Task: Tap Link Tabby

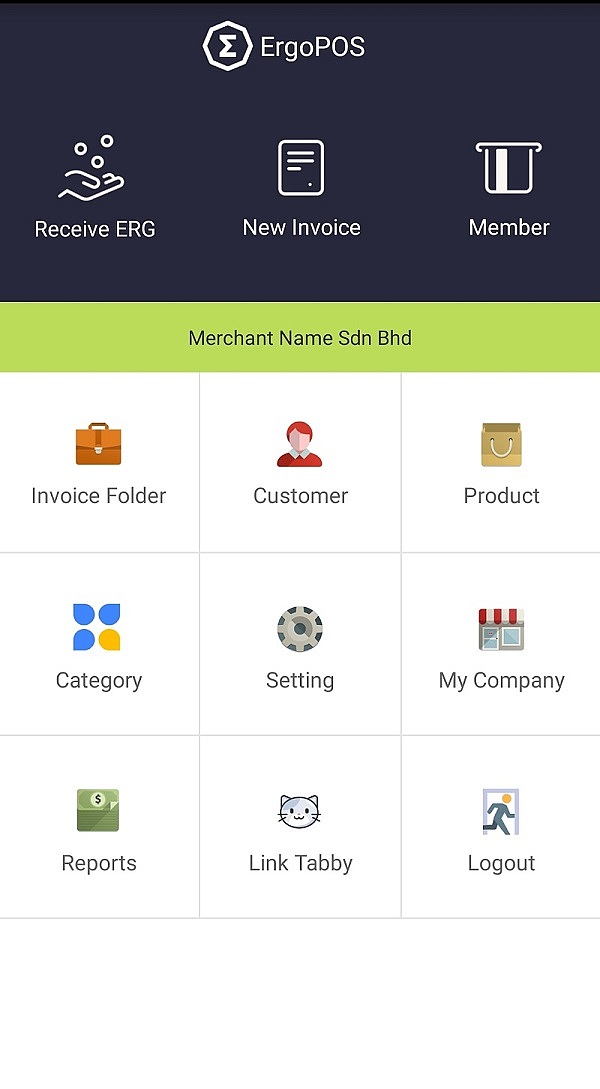Action: [300, 829]
